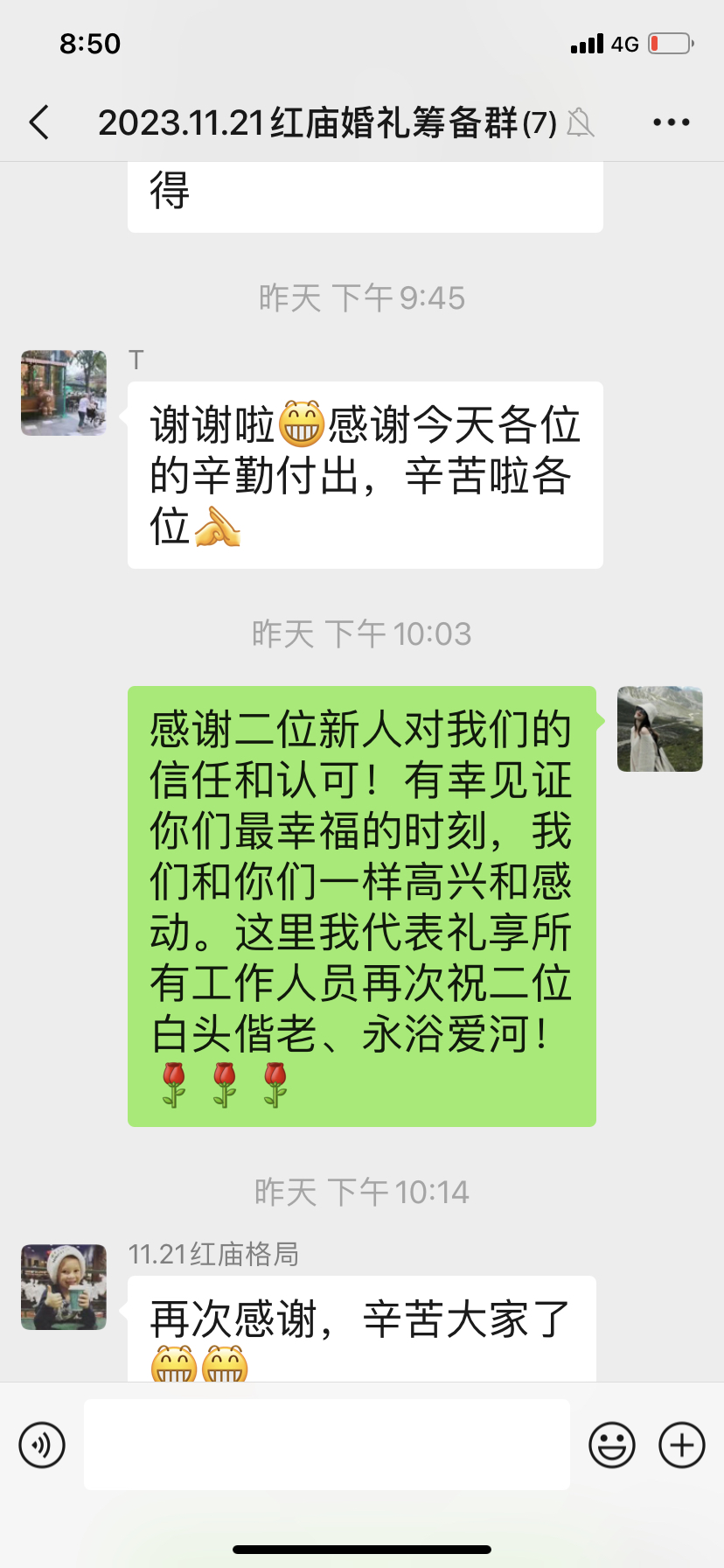
Task: Open avatar of 11.21红庙格局
Action: tap(64, 1287)
